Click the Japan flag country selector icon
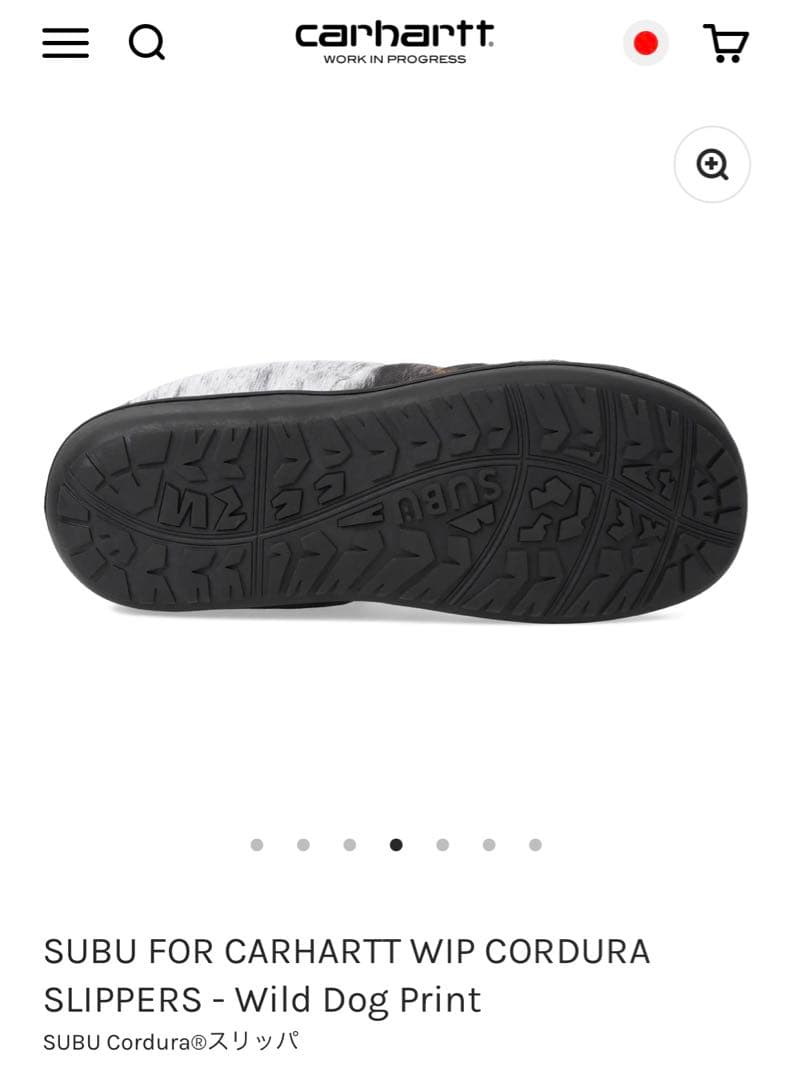The image size is (792, 1080). coord(645,44)
